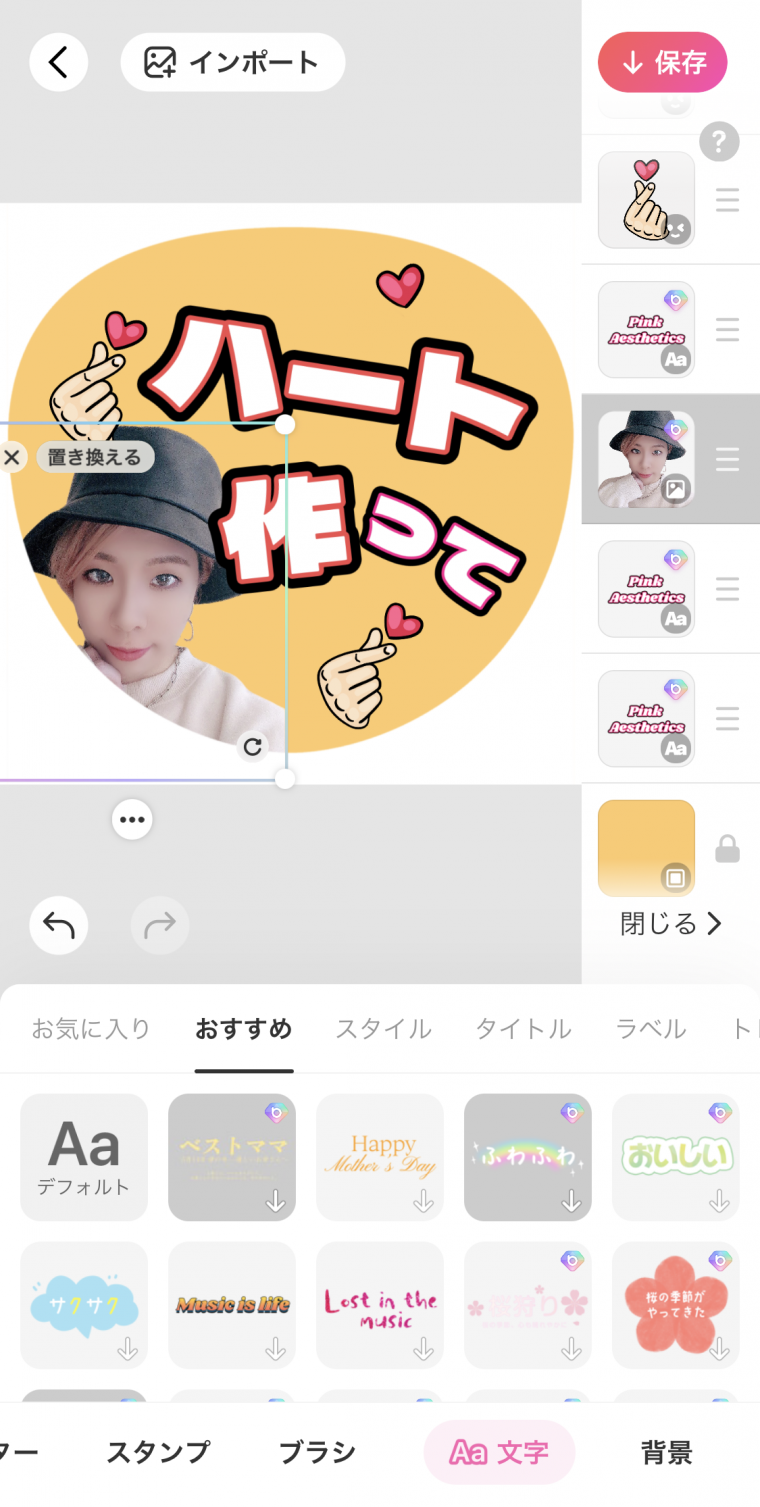Screen dimensions: 760x1507
Task: Tap 置き換える to replace the photo
Action: (95, 458)
